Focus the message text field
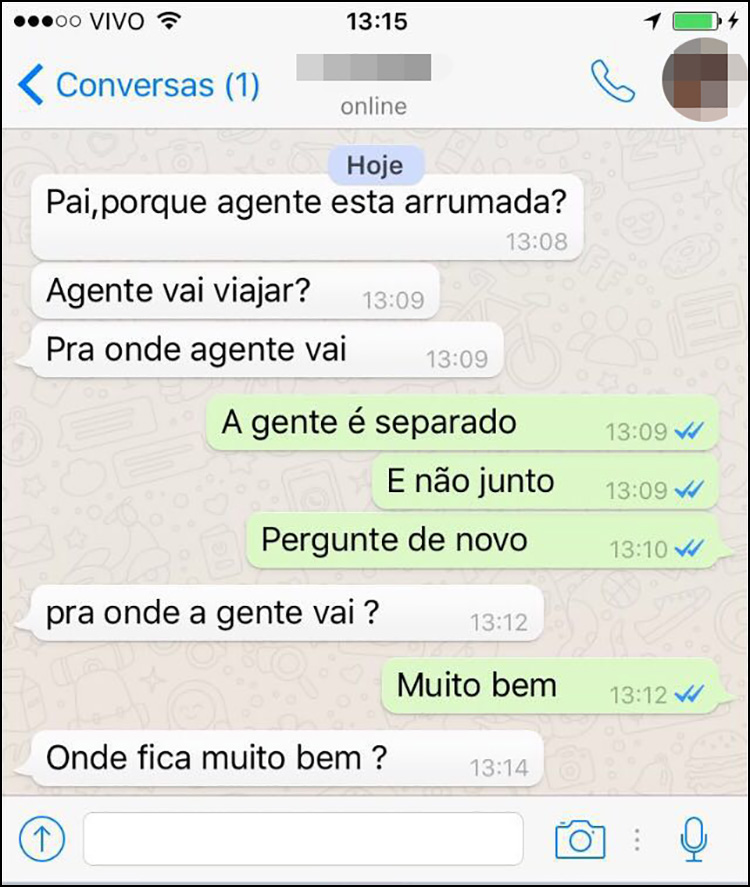 pos(302,838)
